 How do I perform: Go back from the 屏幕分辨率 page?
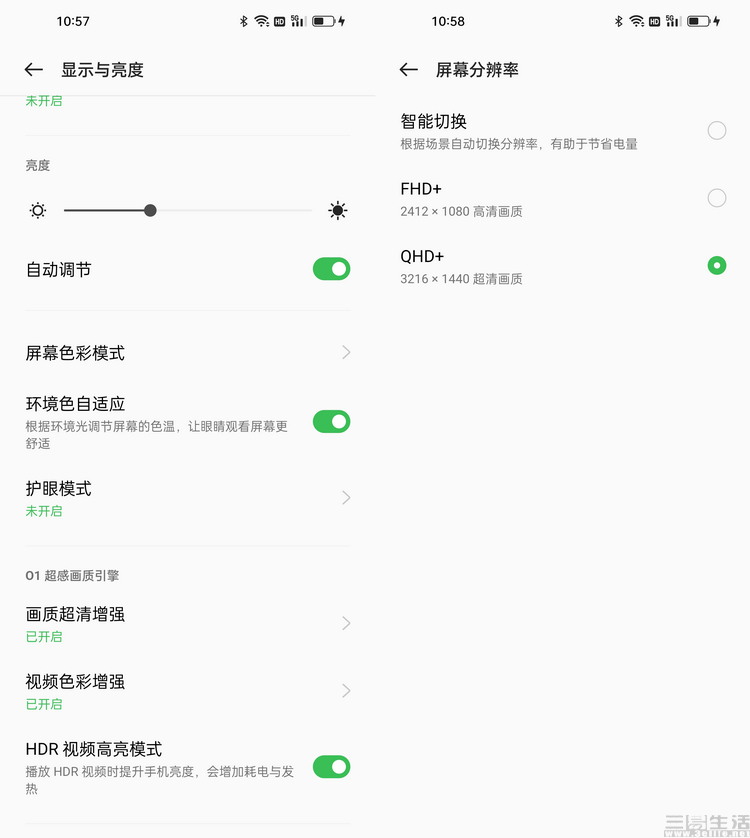[x=408, y=70]
